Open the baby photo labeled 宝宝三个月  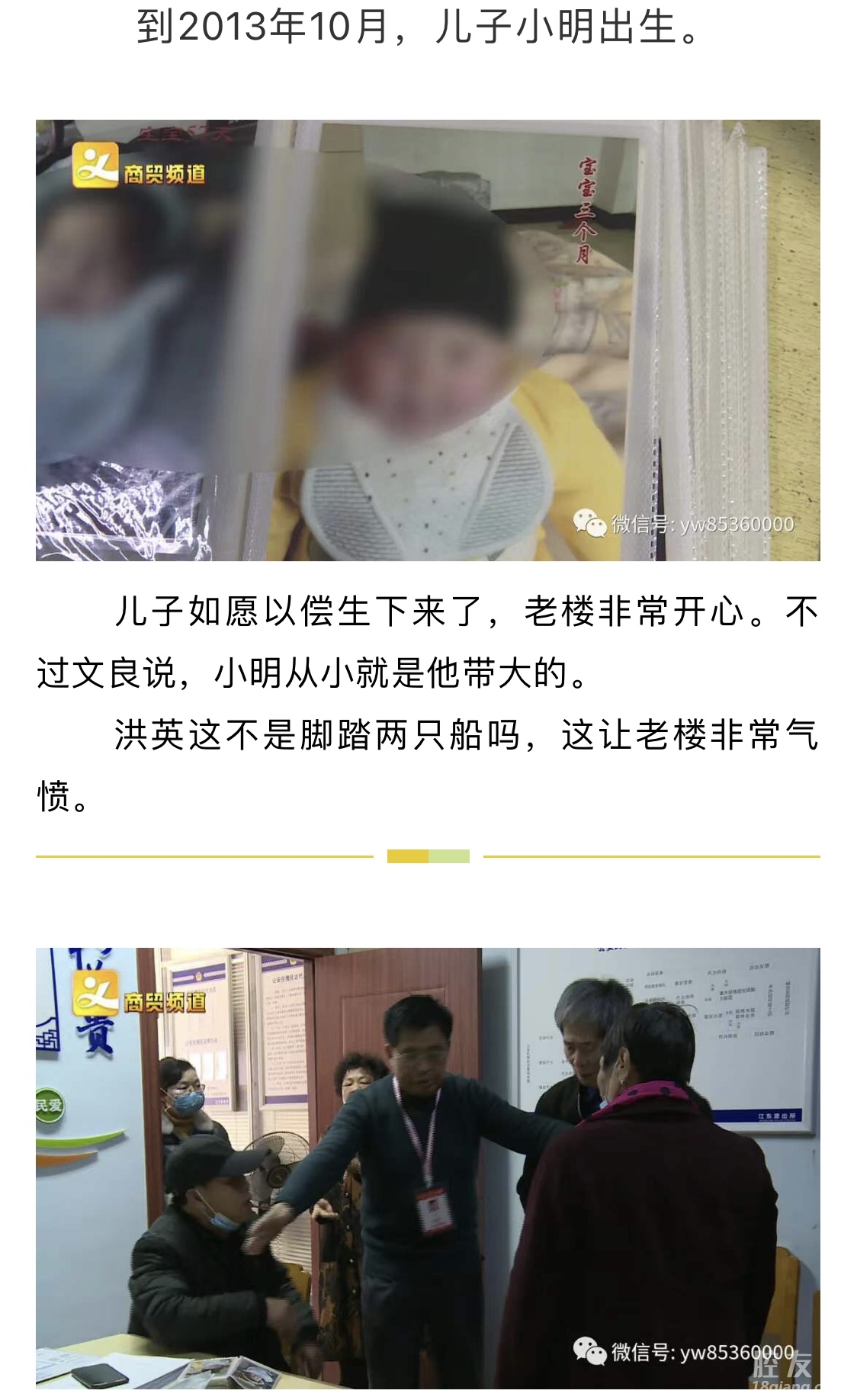pos(428,340)
